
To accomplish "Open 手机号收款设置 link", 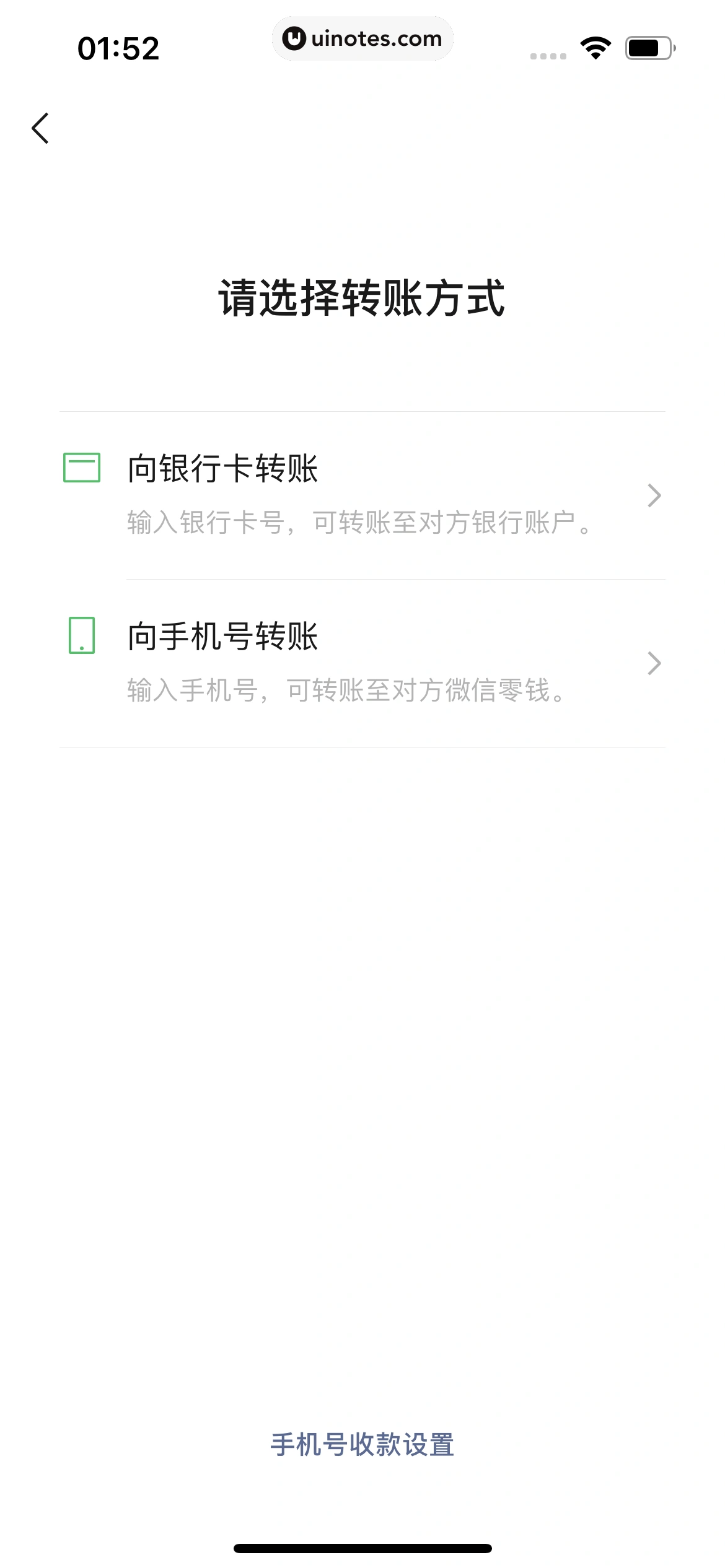I will point(362,1445).
